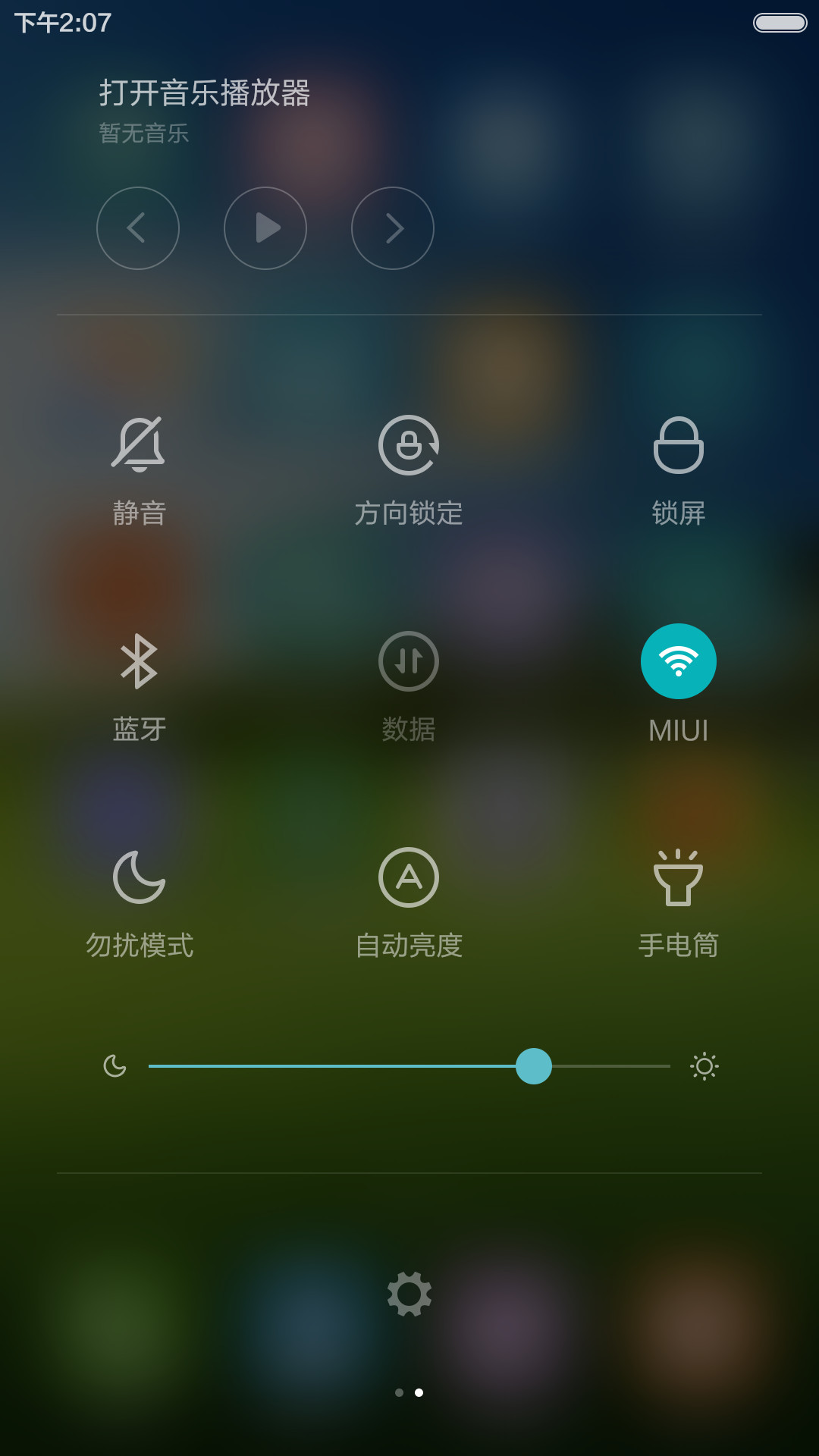819x1456 pixels.
Task: Tap the first page indicator dot
Action: (x=400, y=1392)
